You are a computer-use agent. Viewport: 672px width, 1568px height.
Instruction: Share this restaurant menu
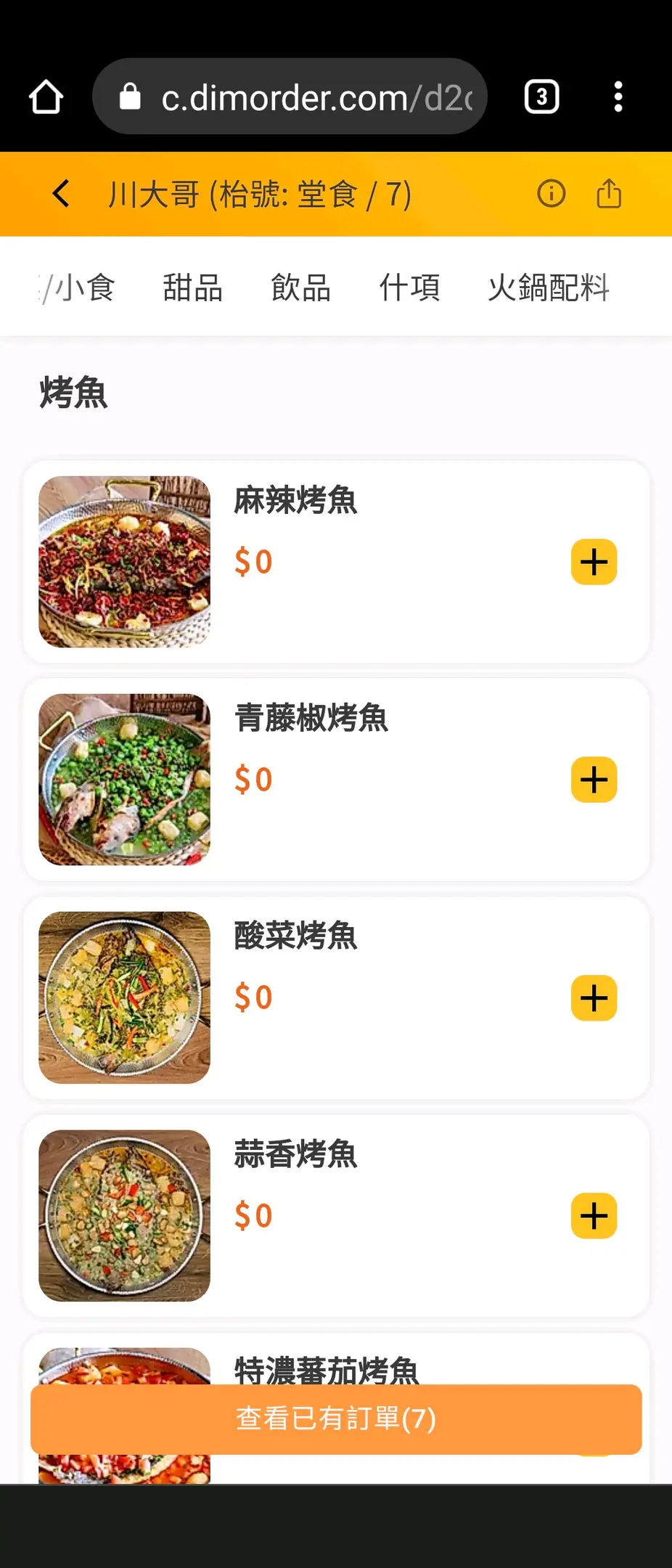[x=609, y=194]
